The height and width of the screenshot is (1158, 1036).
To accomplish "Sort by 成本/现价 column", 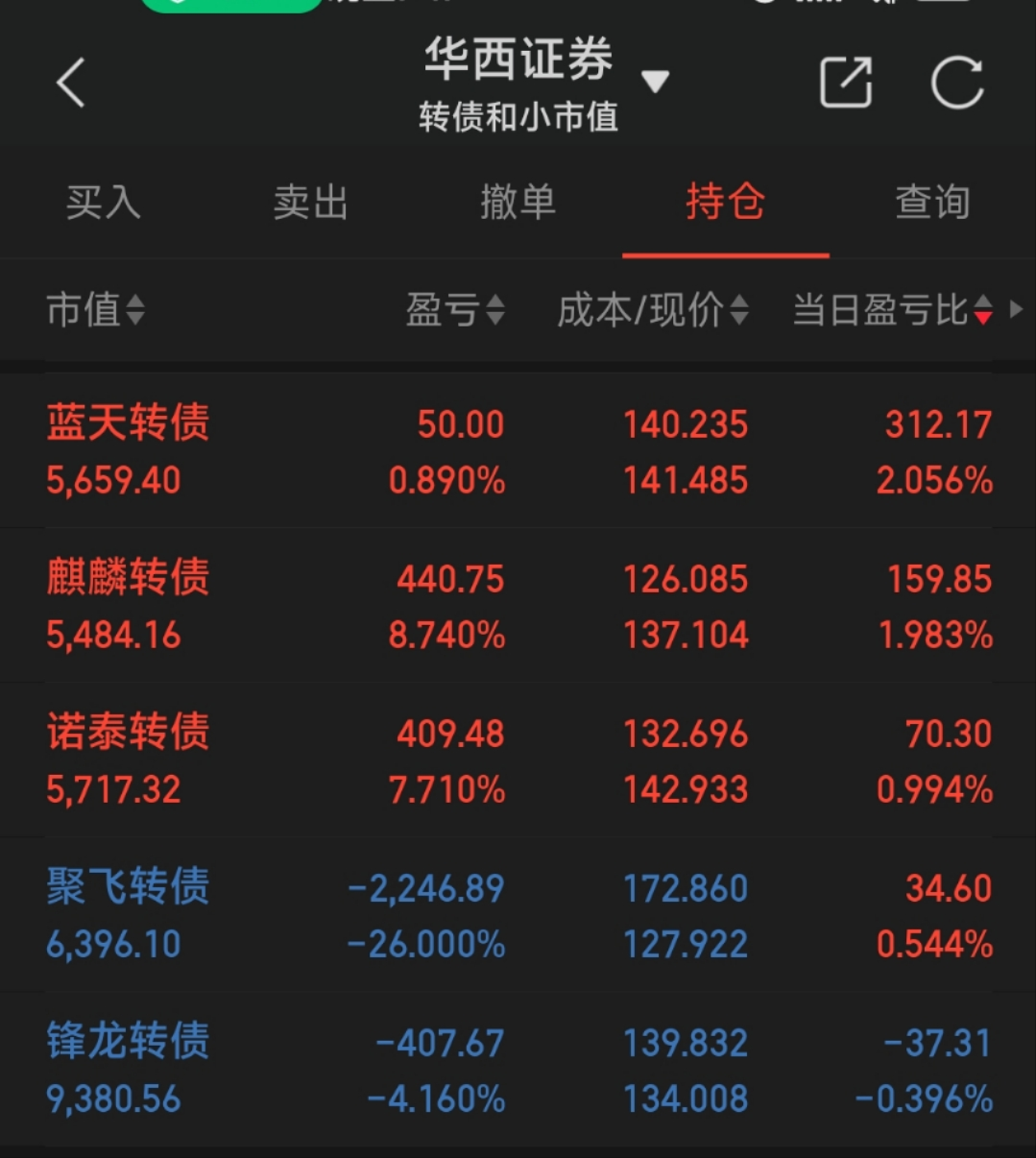I will click(653, 310).
